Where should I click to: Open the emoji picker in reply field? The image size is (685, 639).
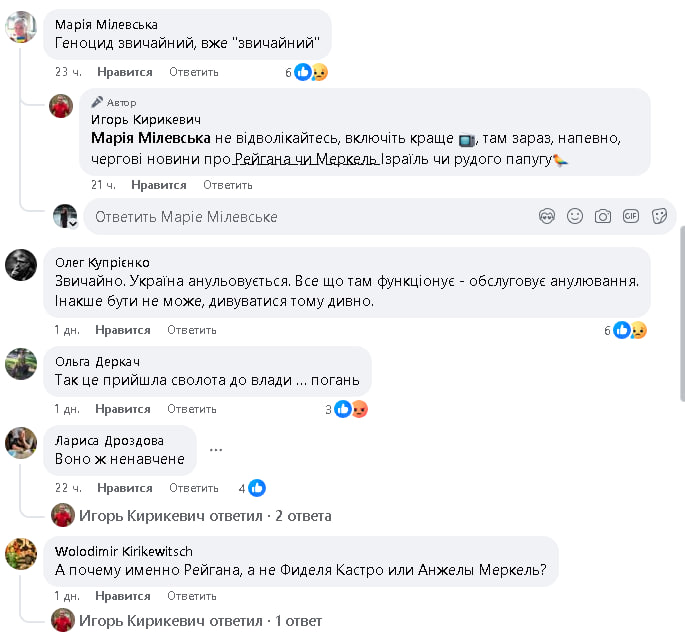[x=575, y=216]
